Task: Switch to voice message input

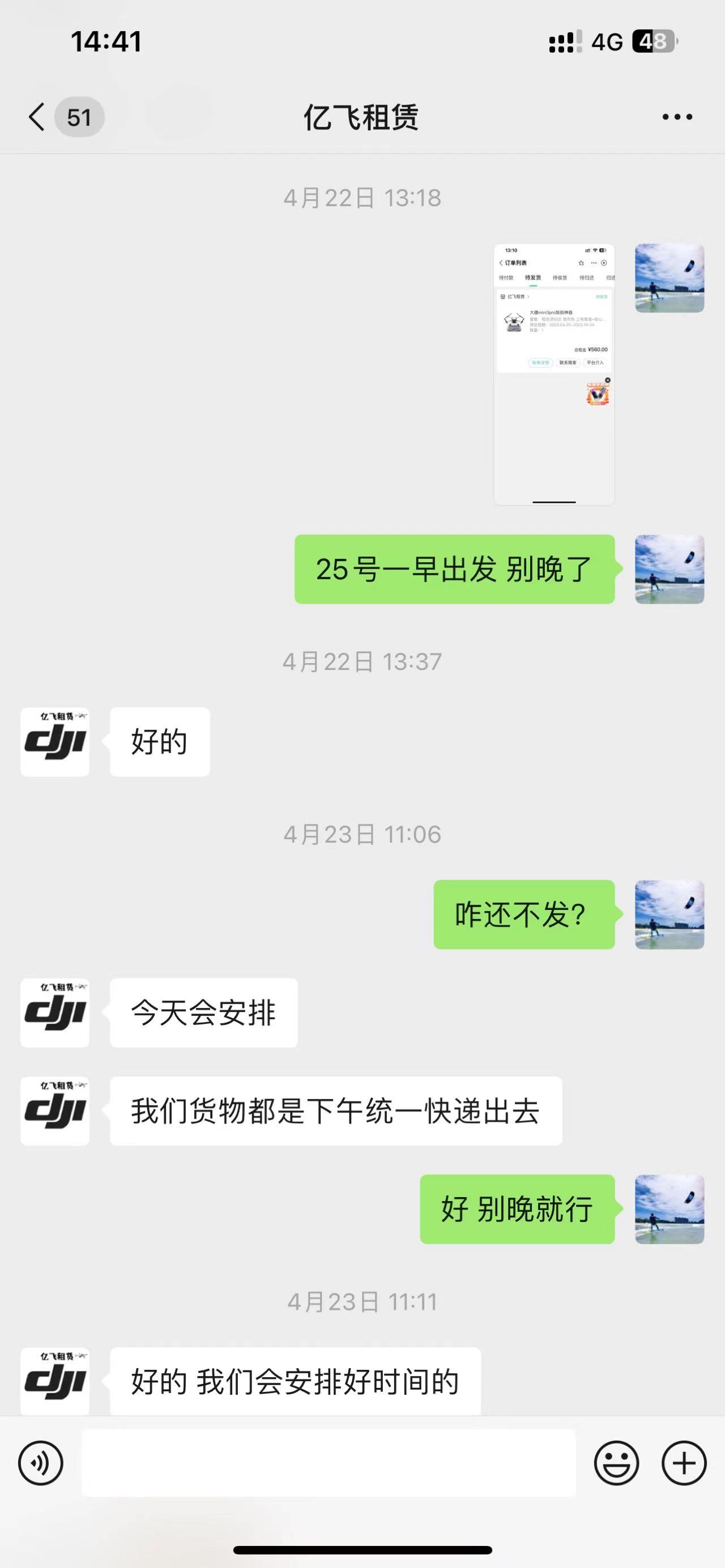Action: (x=41, y=1463)
